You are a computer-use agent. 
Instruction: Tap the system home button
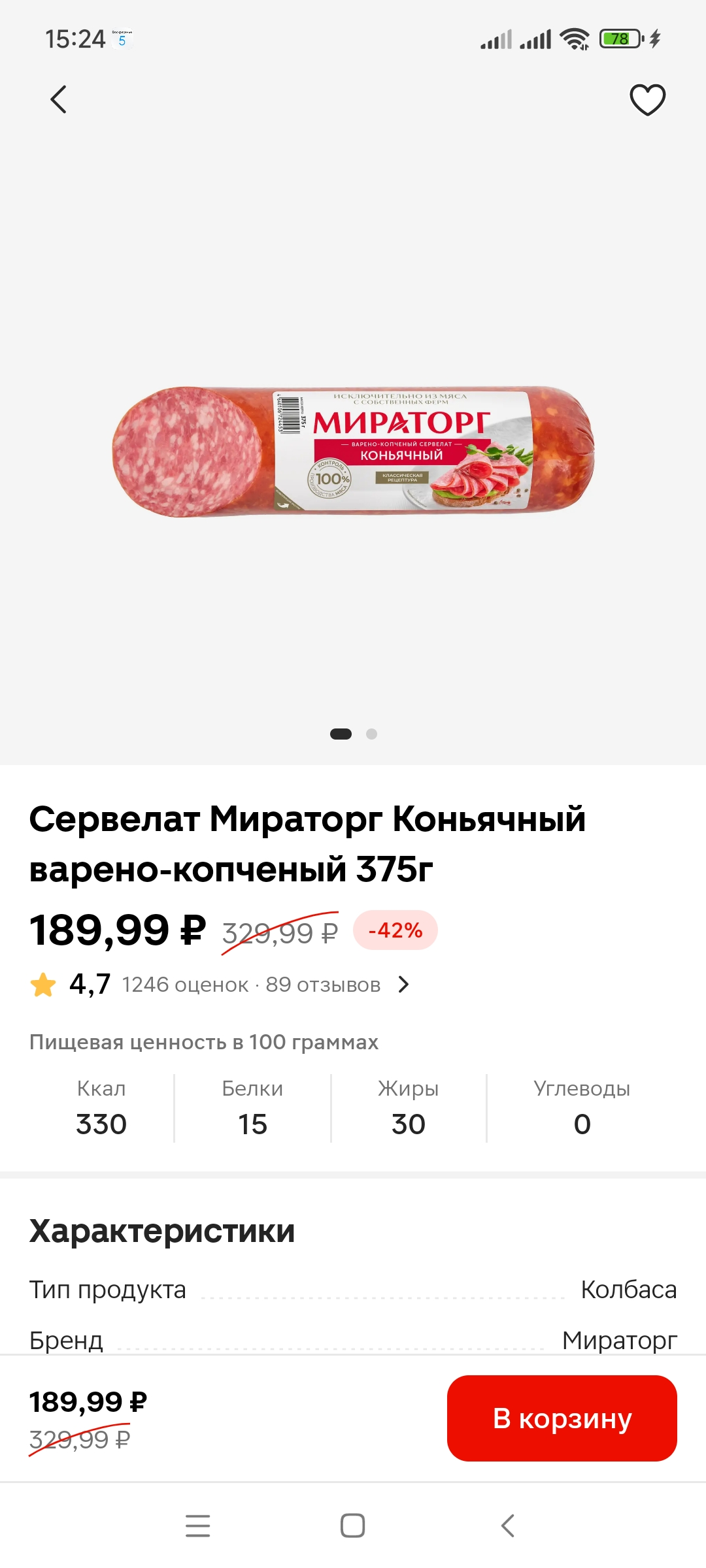click(x=352, y=1526)
